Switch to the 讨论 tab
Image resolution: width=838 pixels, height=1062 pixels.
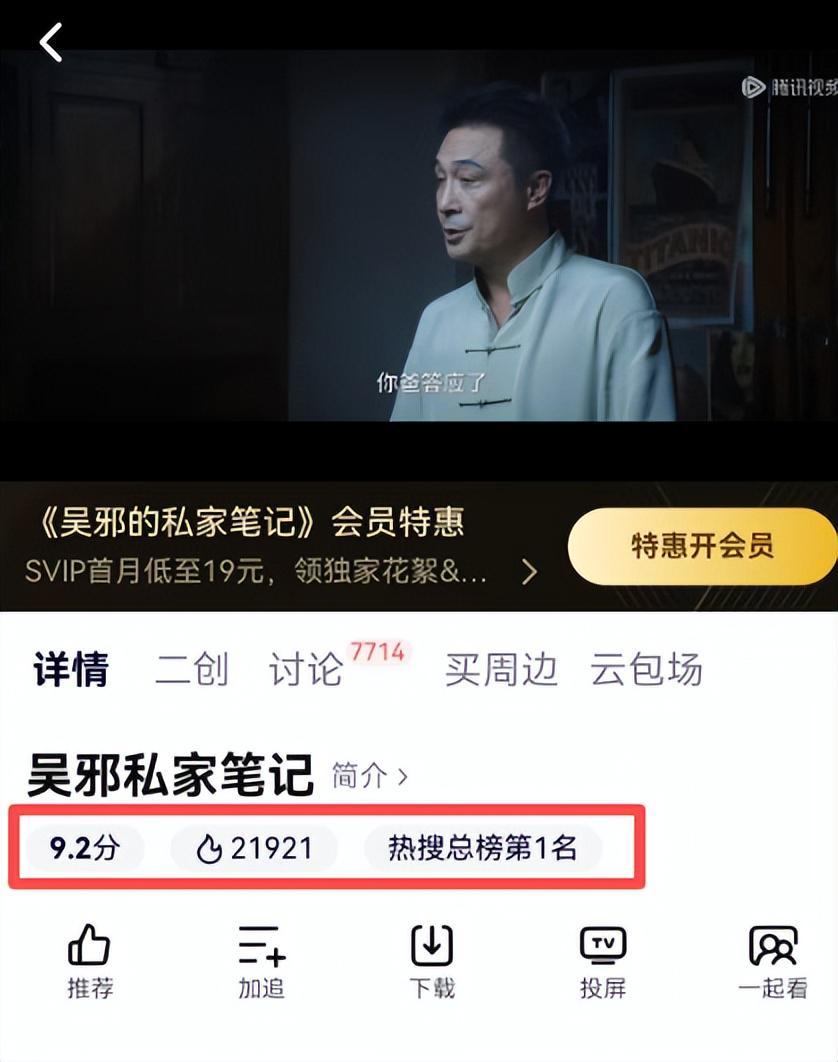(x=306, y=670)
